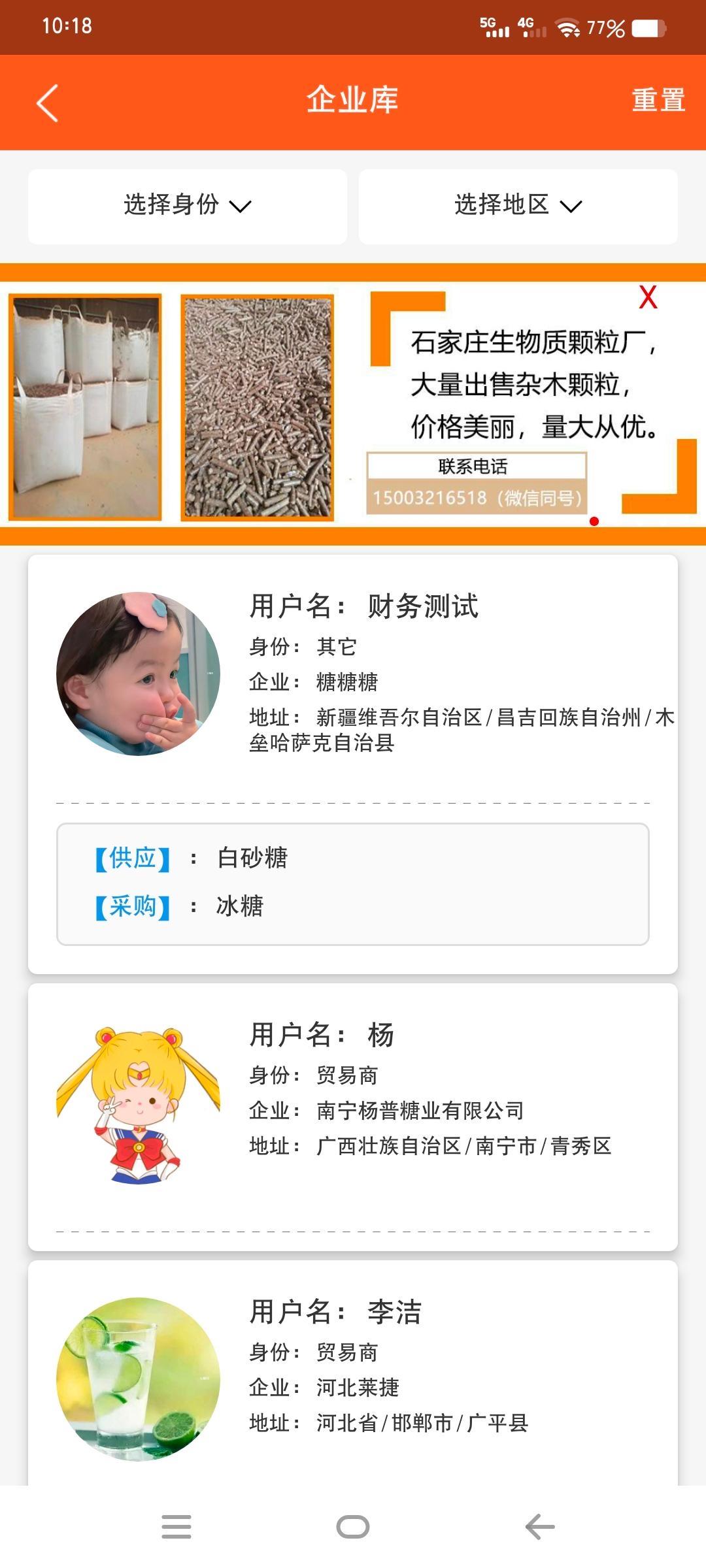Open the 李洁 河北莱捷 card

[353, 1372]
